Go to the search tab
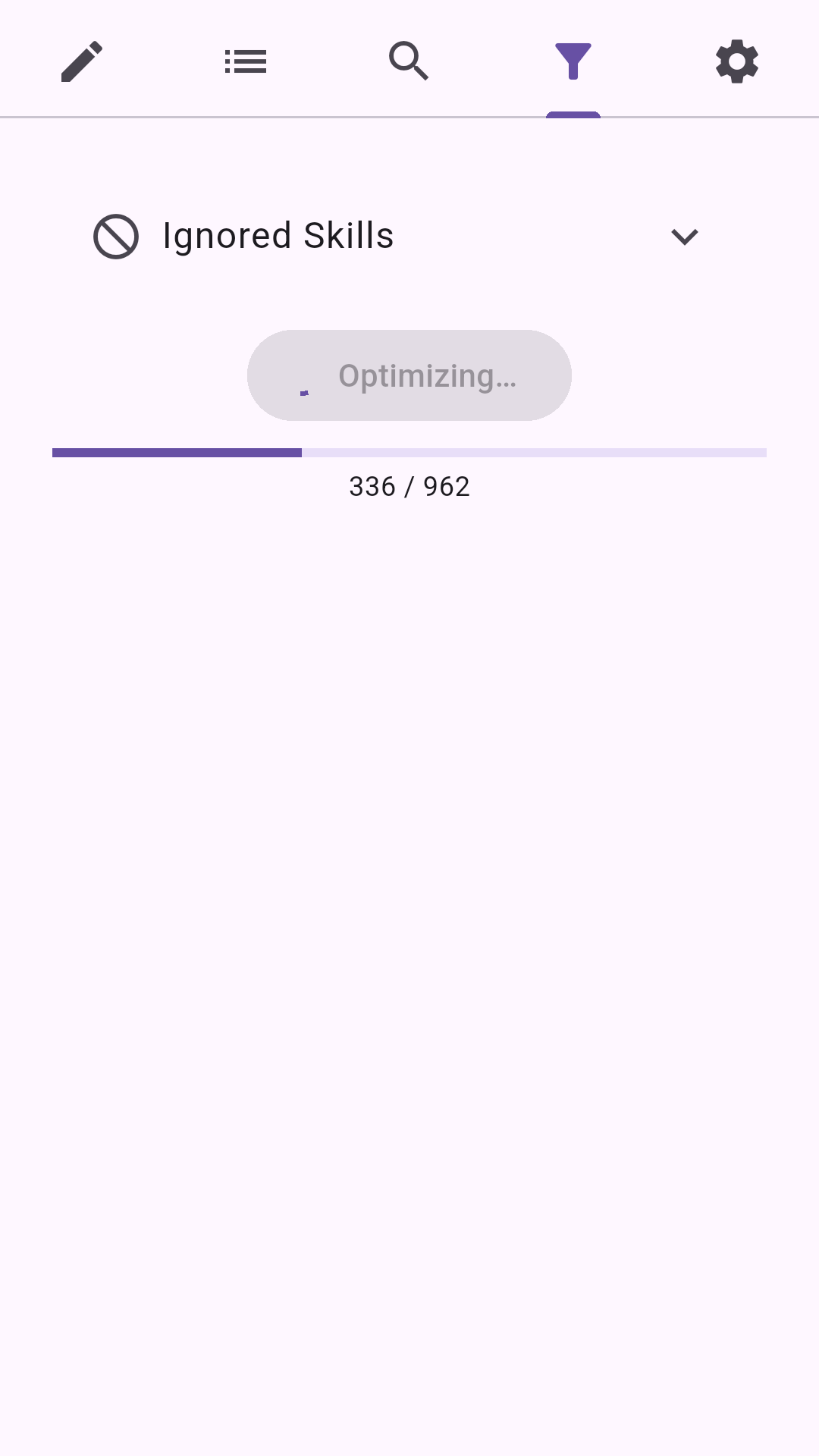The height and width of the screenshot is (1456, 819). point(409,61)
